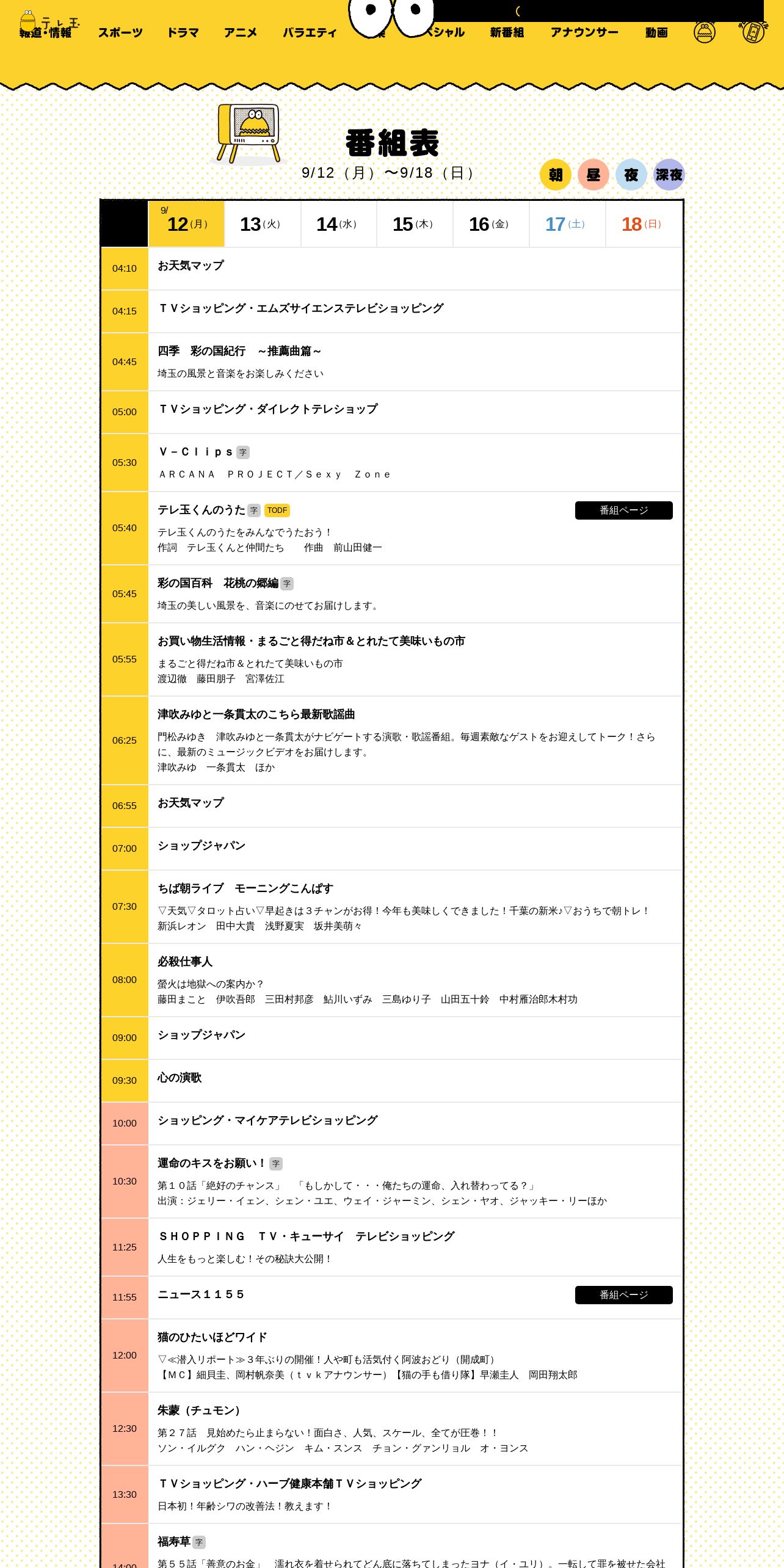This screenshot has width=784, height=1568.
Task: Open the ドラマ category
Action: [183, 32]
